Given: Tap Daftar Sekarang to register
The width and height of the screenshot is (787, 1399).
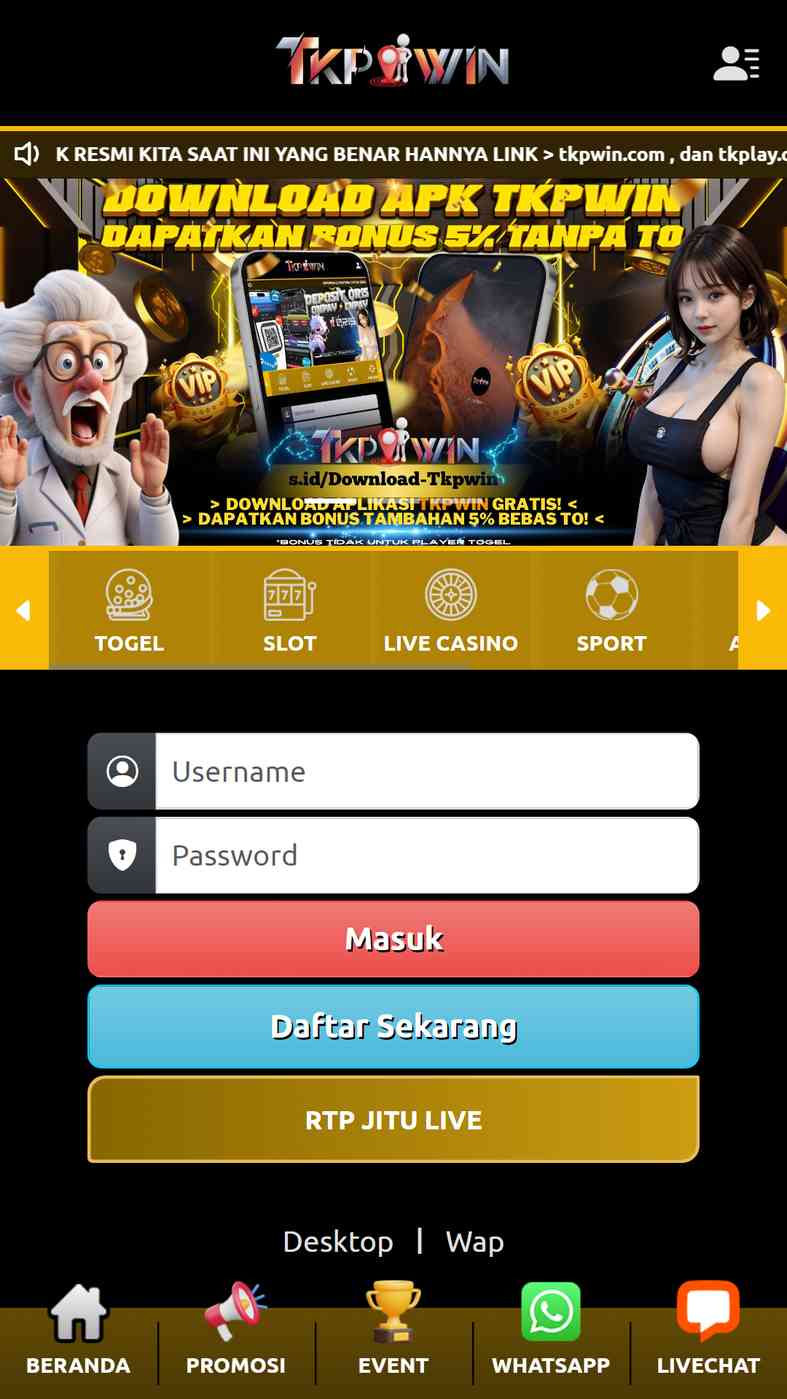Looking at the screenshot, I should tap(393, 1026).
